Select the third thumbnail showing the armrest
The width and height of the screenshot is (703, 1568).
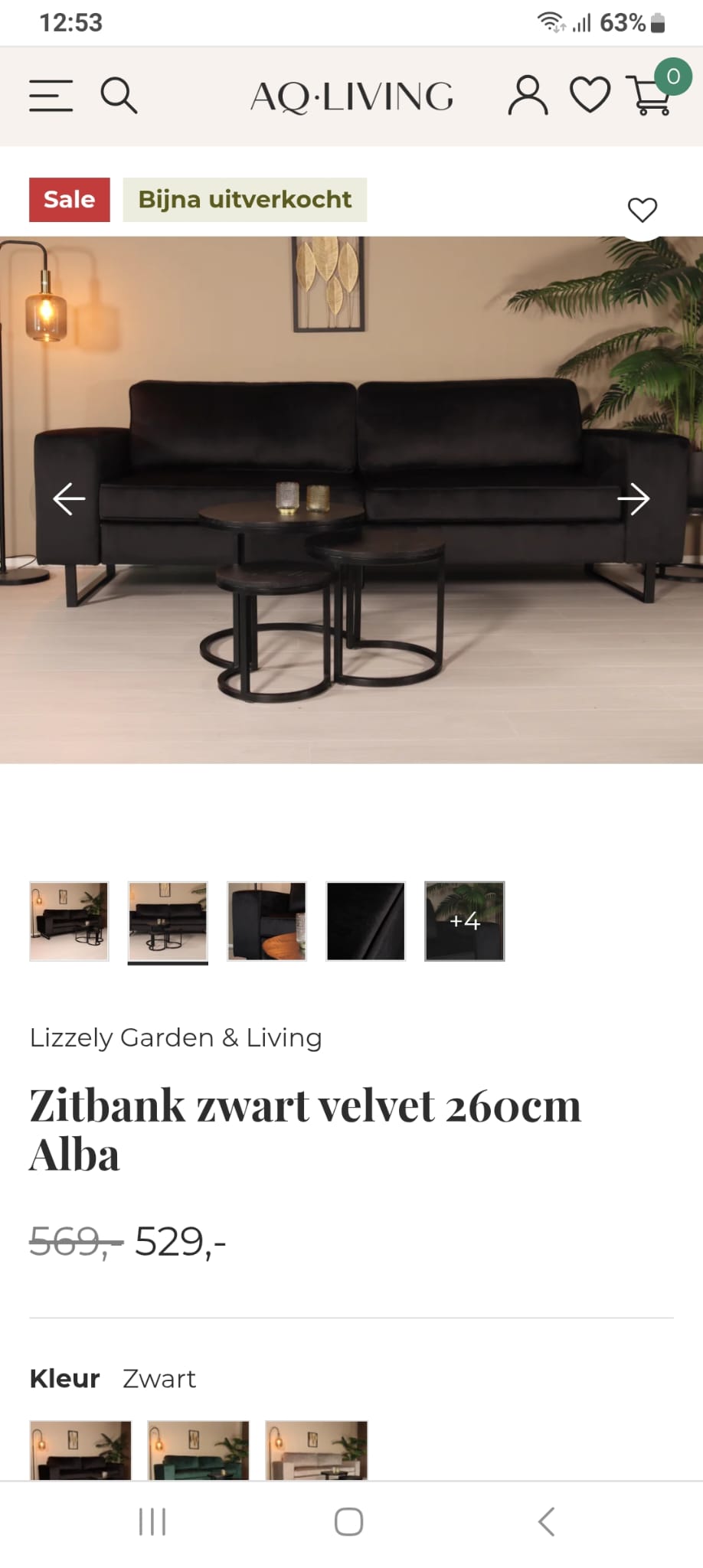pyautogui.click(x=266, y=921)
